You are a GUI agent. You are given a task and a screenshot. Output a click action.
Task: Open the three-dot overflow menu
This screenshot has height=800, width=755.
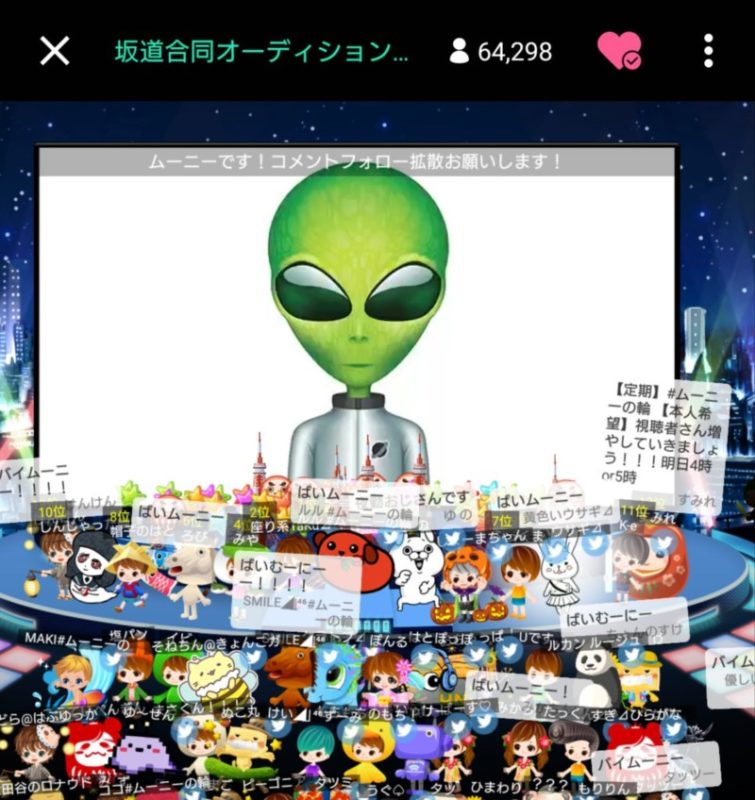(708, 50)
